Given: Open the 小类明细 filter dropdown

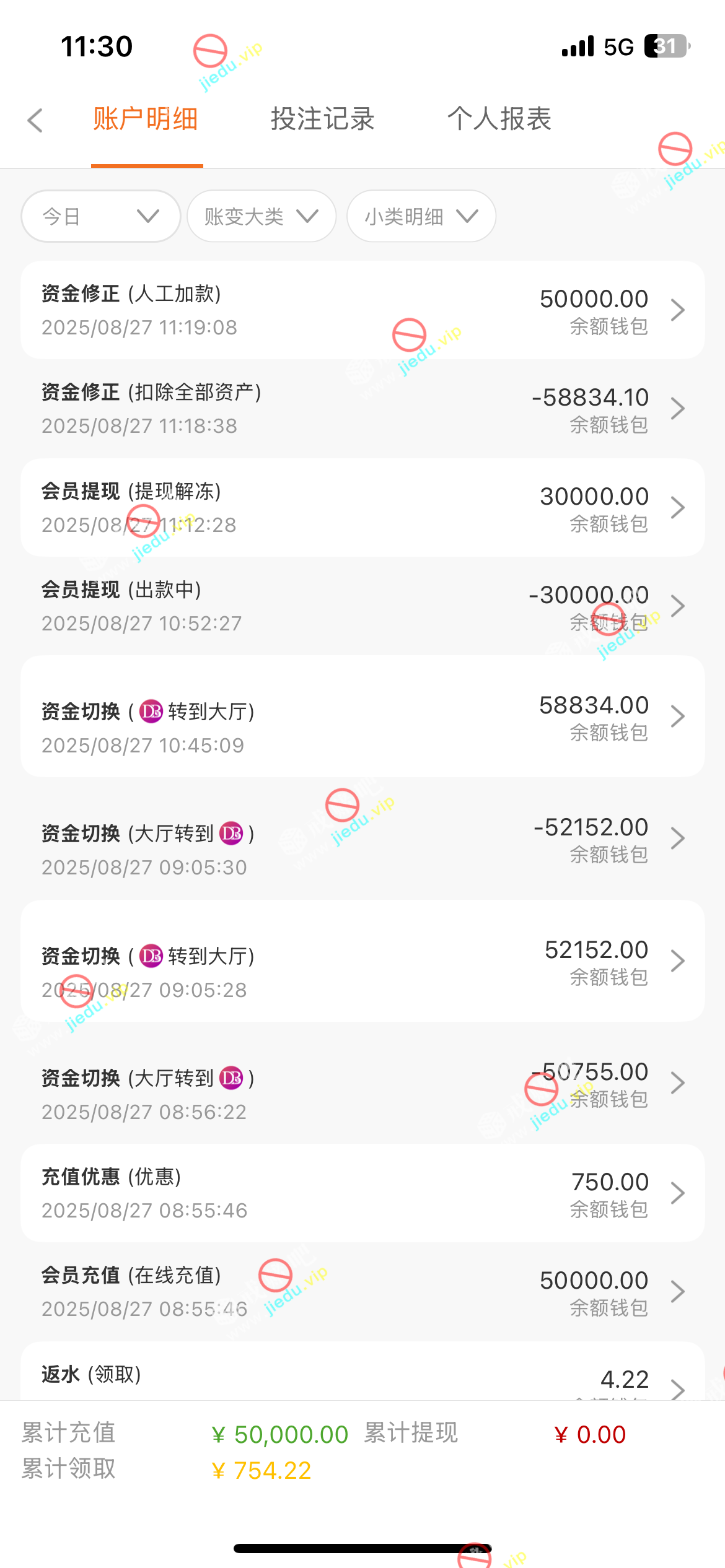Looking at the screenshot, I should pyautogui.click(x=421, y=216).
